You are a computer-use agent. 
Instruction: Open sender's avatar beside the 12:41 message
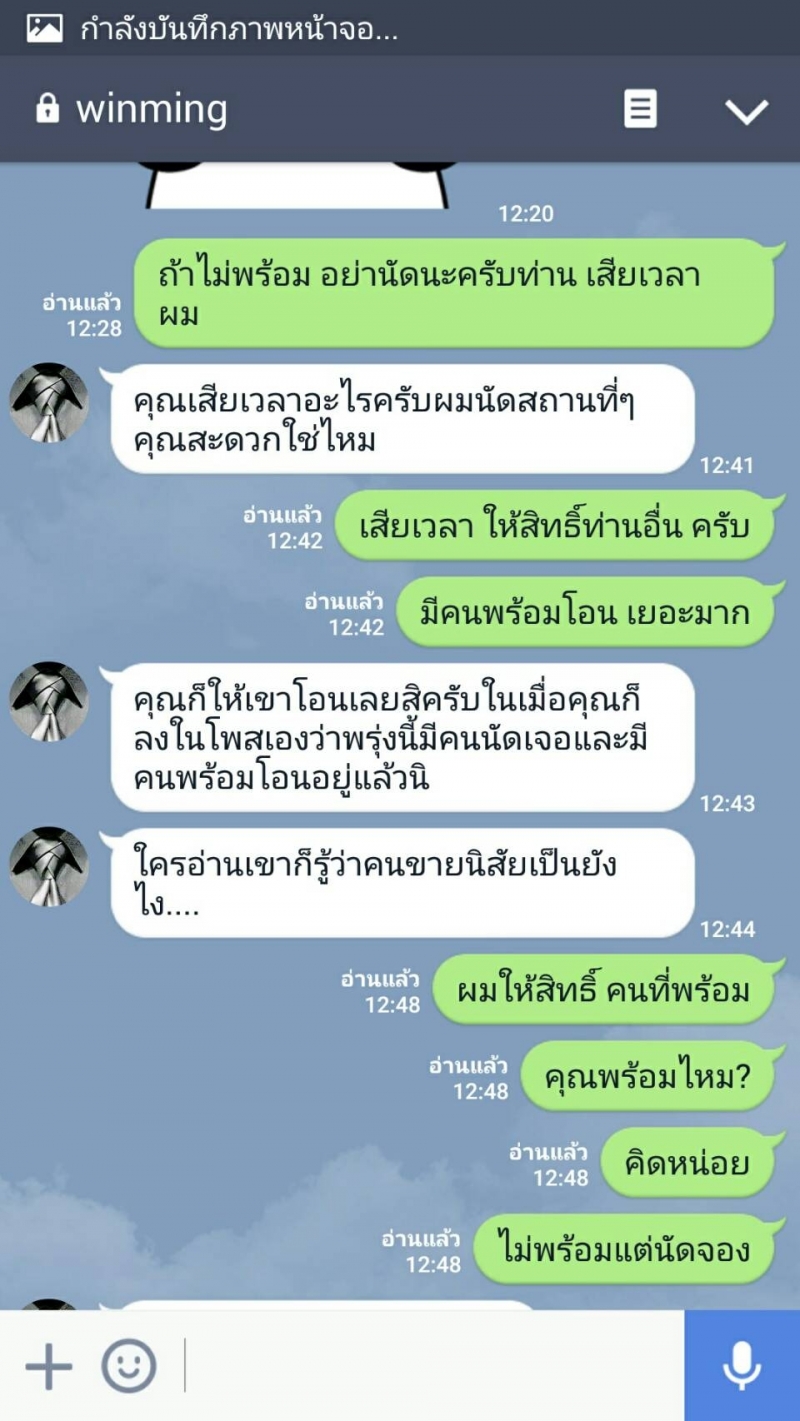pyautogui.click(x=49, y=403)
